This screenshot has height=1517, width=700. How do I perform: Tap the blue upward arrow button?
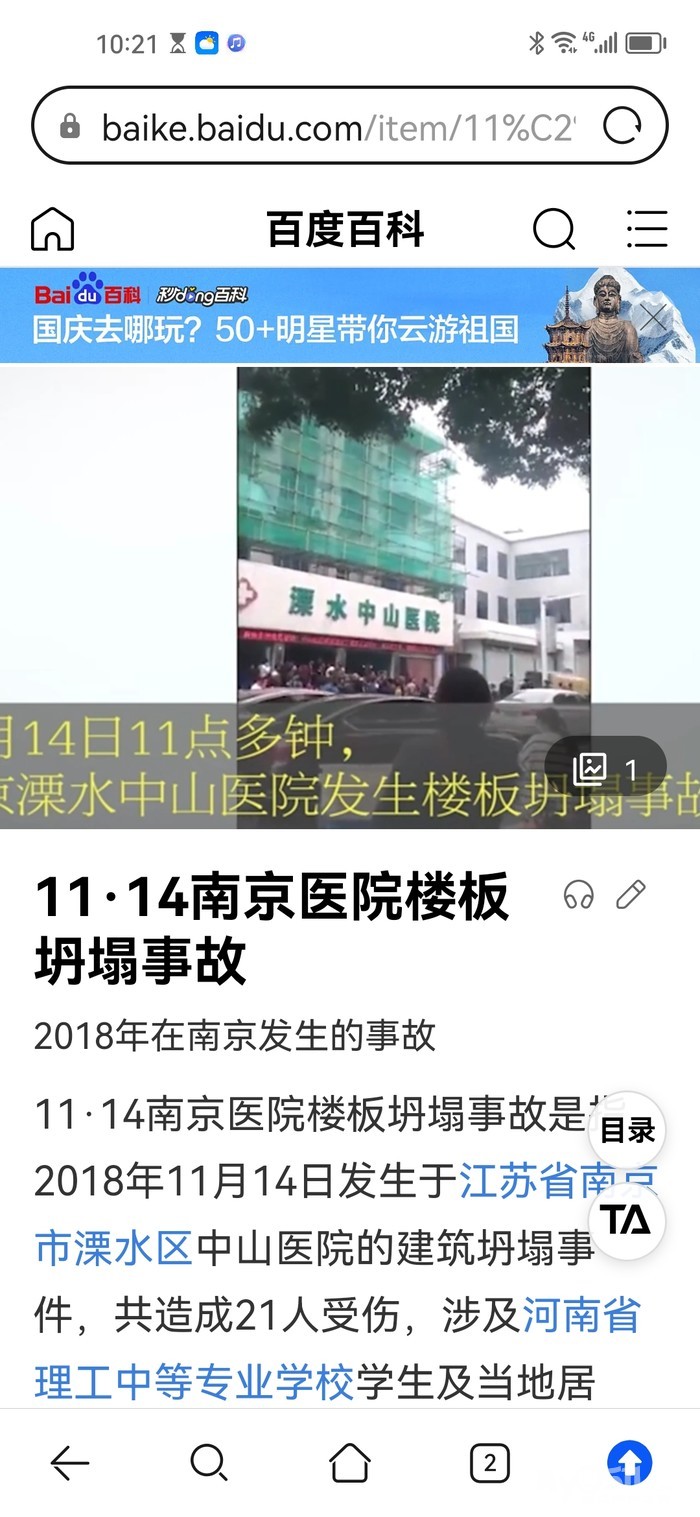click(629, 1464)
